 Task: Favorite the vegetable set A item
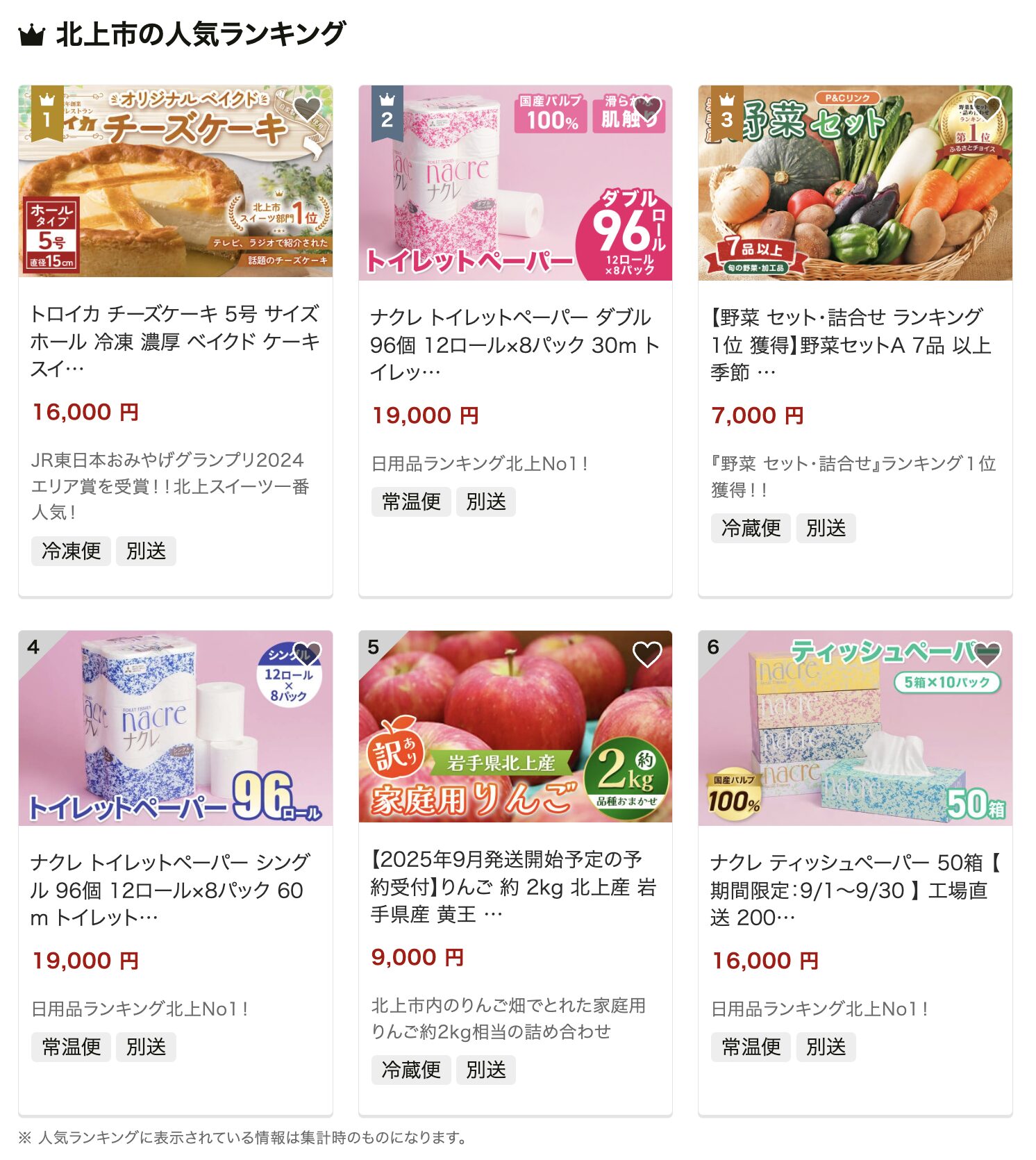987,109
